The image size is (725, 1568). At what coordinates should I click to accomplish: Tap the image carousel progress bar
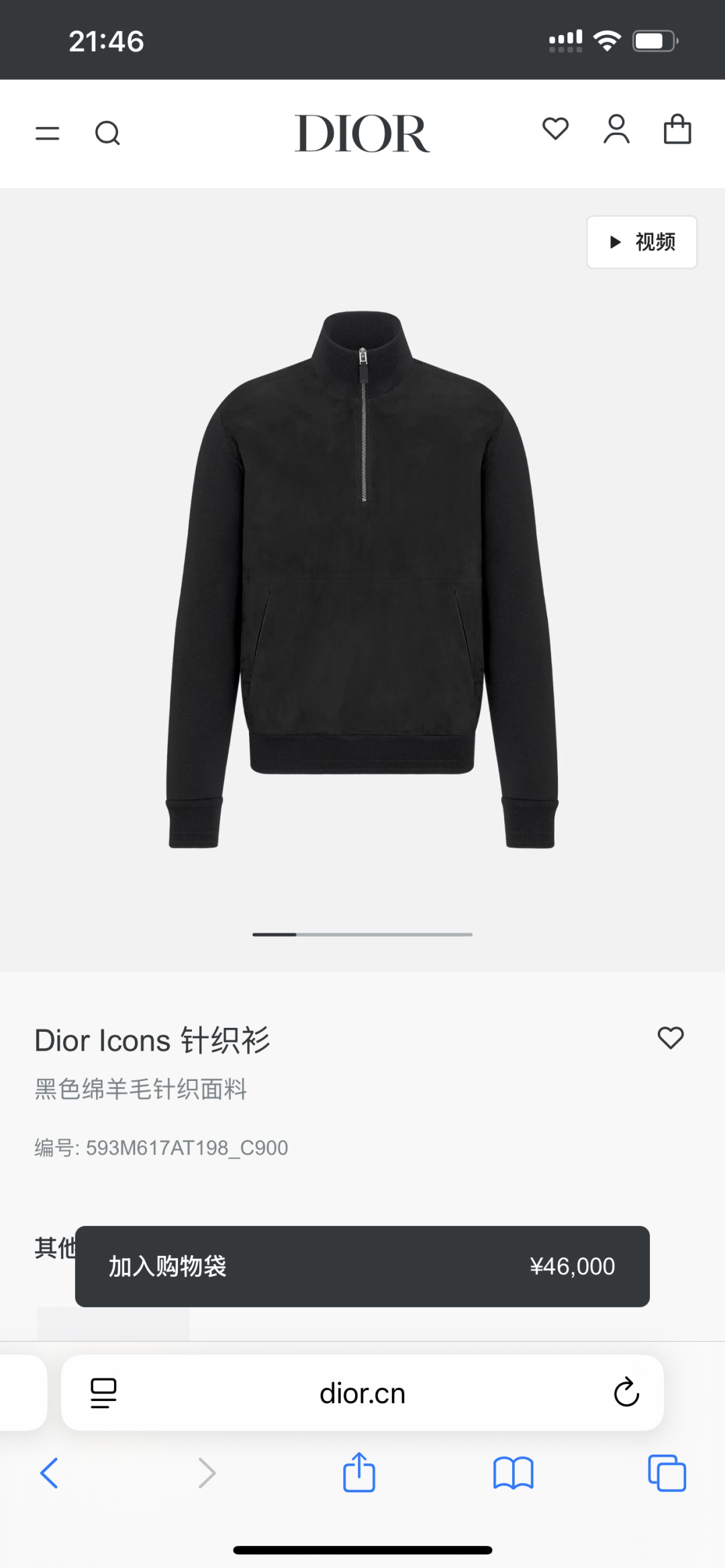pyautogui.click(x=362, y=933)
